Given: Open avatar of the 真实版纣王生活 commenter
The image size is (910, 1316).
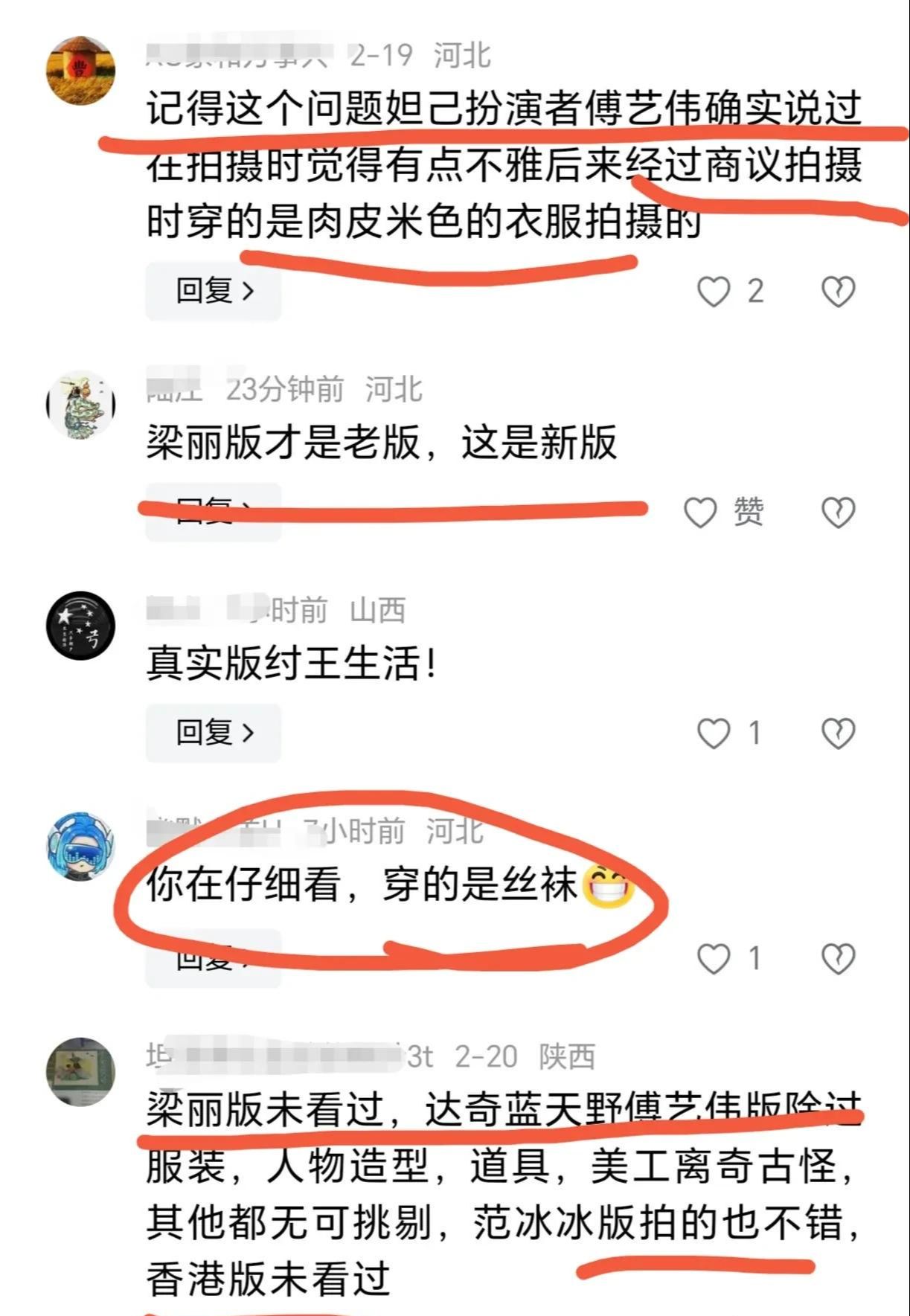Looking at the screenshot, I should pyautogui.click(x=81, y=626).
